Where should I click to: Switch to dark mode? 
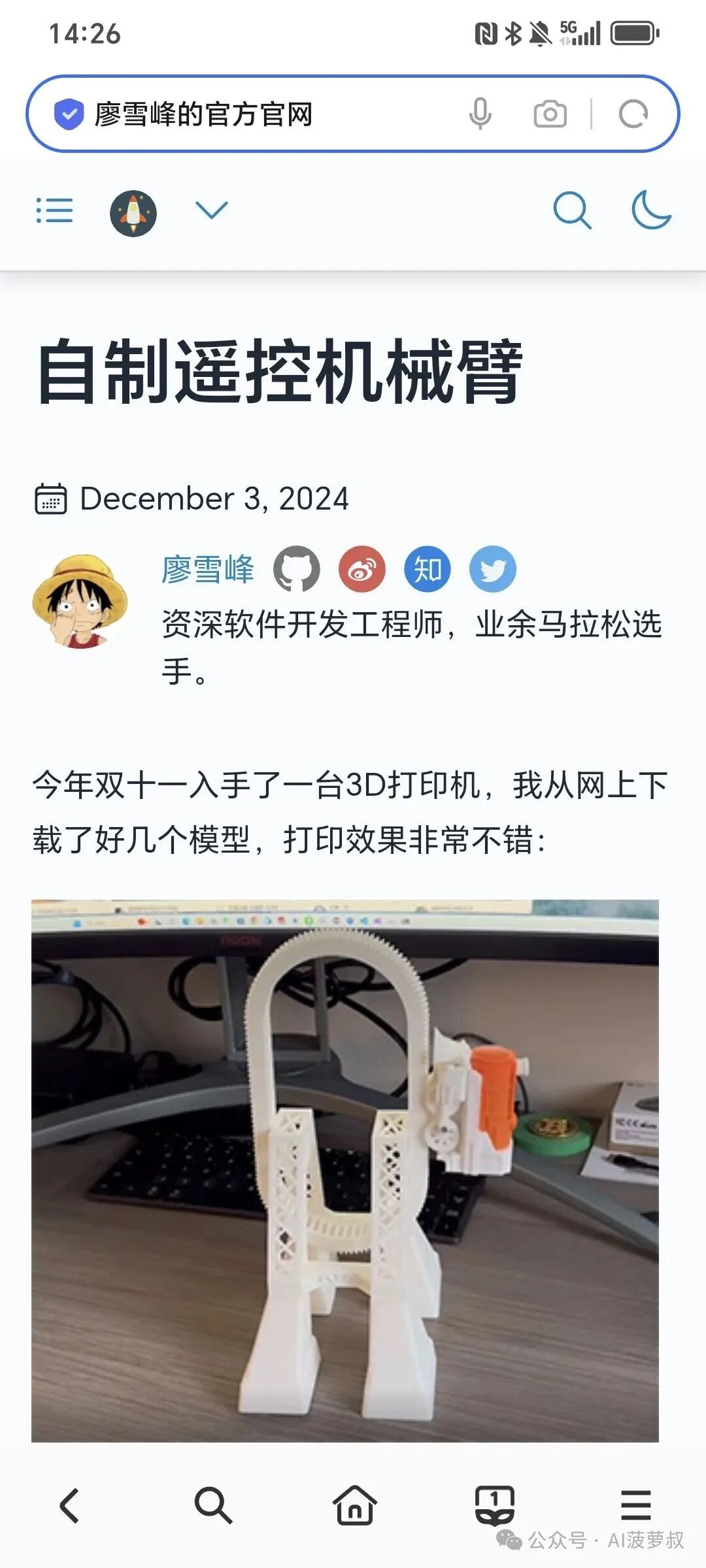tap(651, 210)
